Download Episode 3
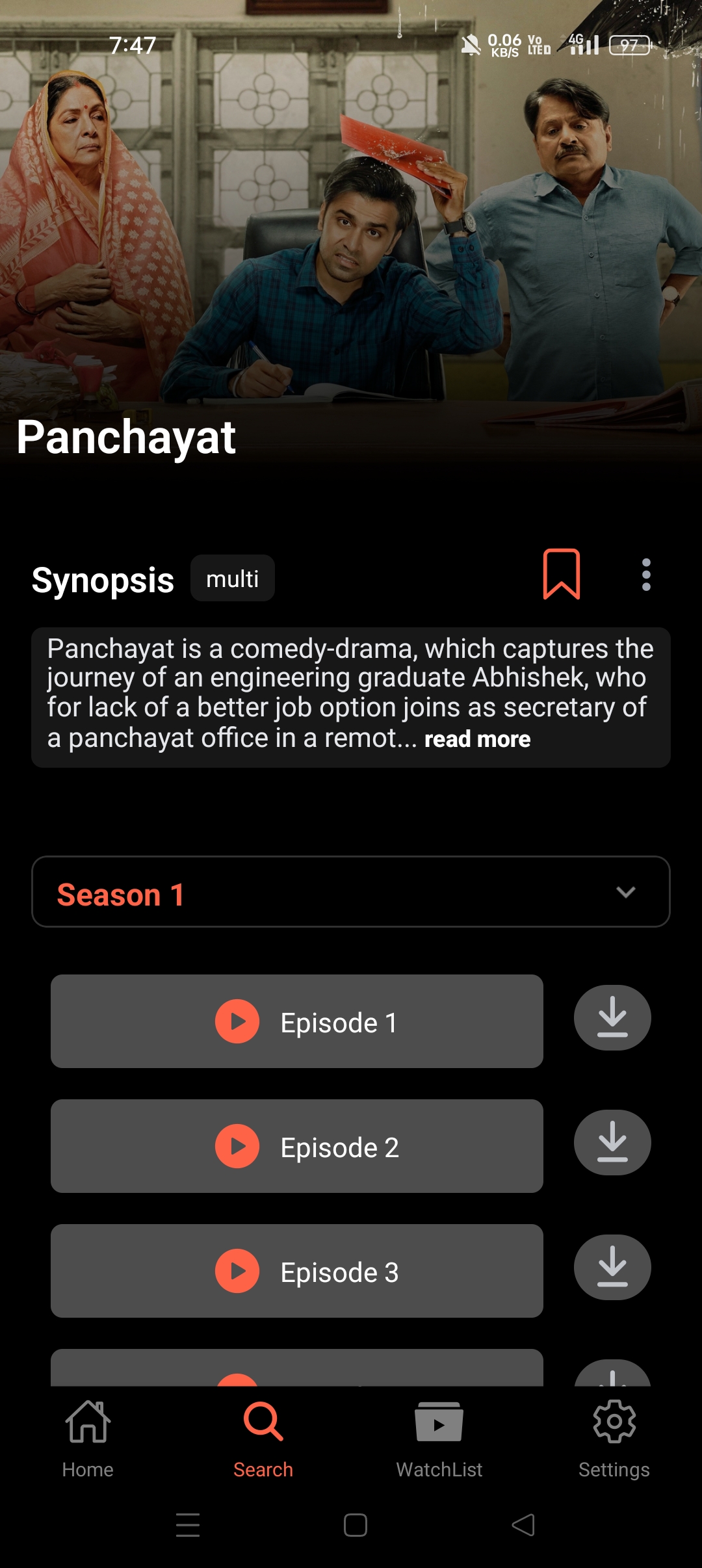 pos(612,1267)
